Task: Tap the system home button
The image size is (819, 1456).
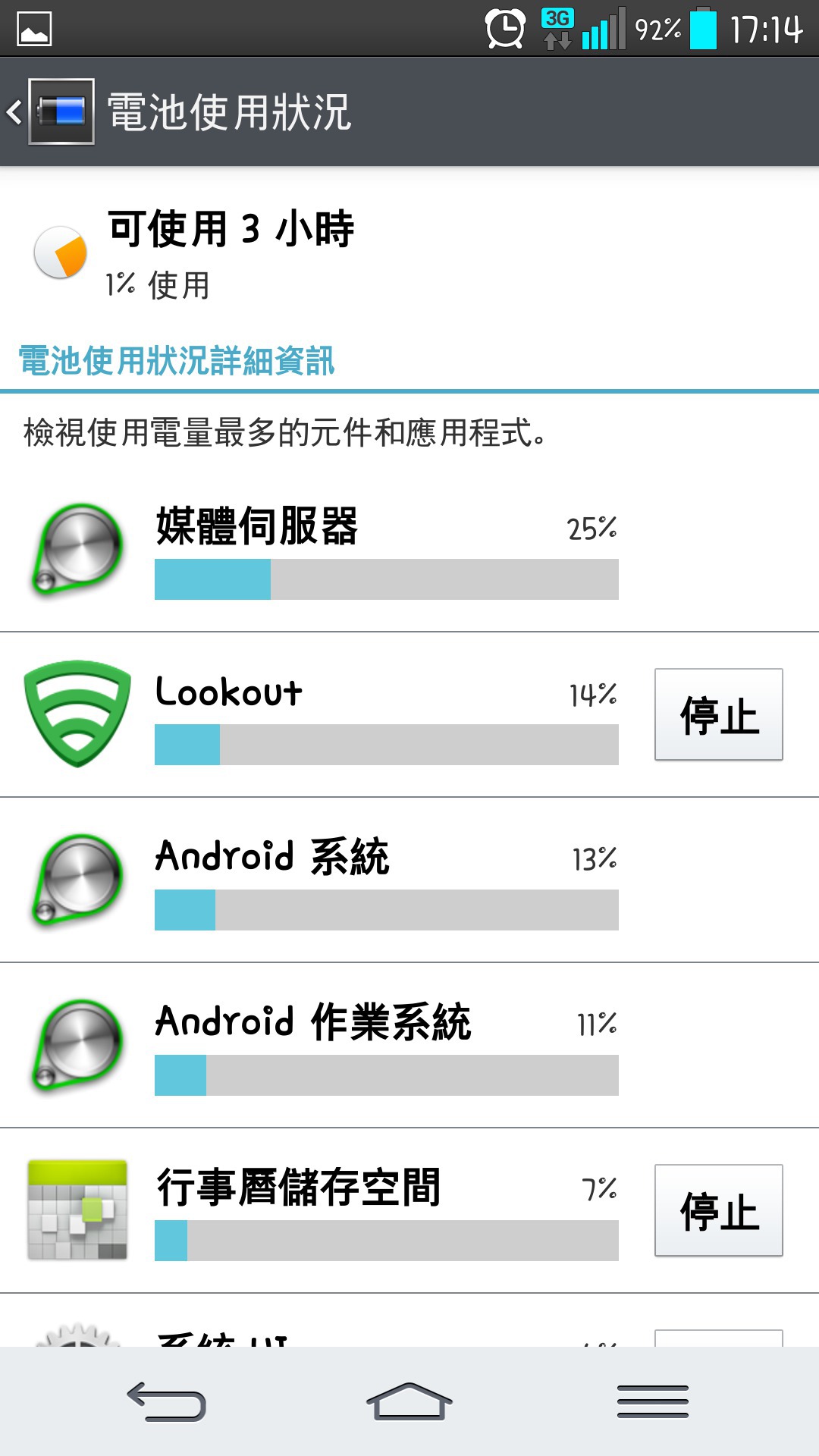Action: pos(409,1401)
